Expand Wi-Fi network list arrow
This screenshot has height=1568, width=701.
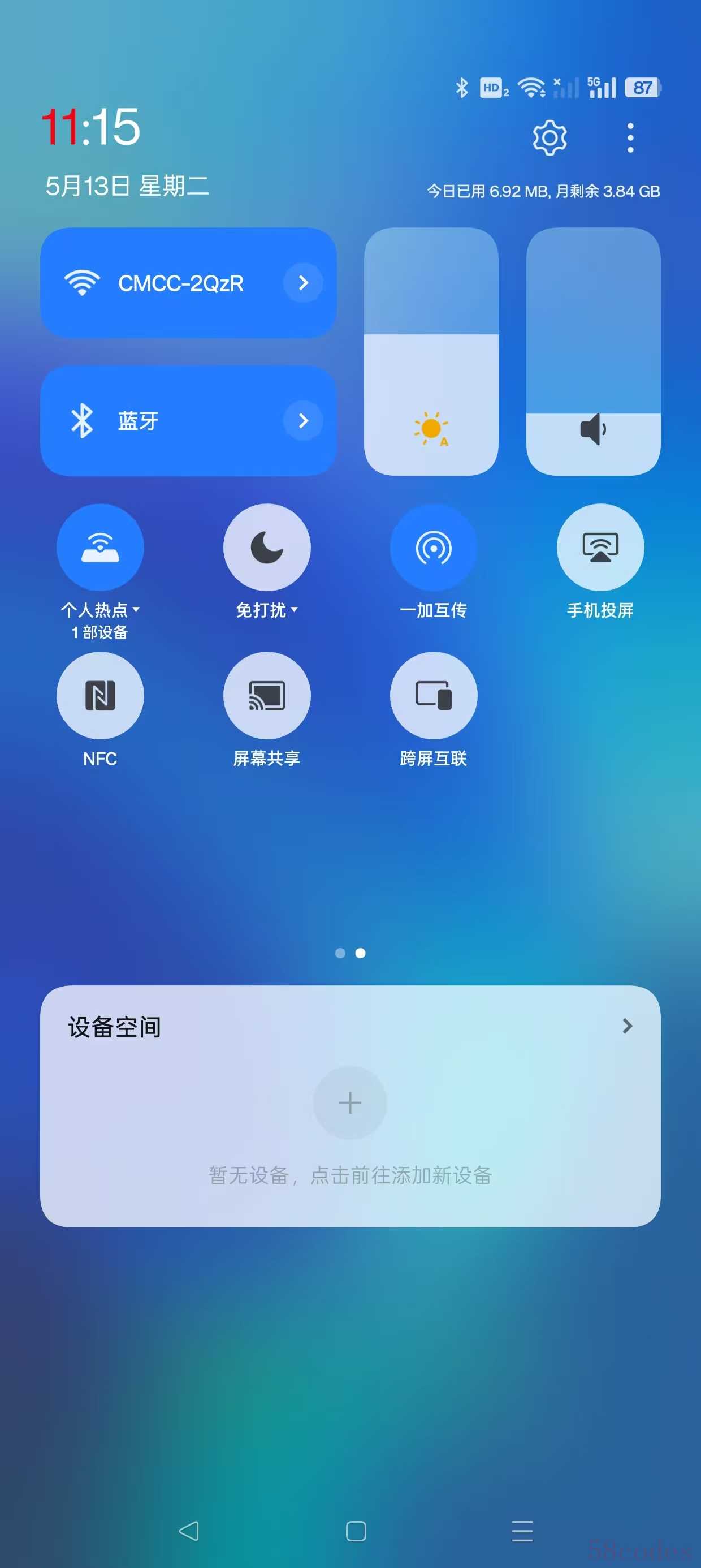click(x=303, y=283)
